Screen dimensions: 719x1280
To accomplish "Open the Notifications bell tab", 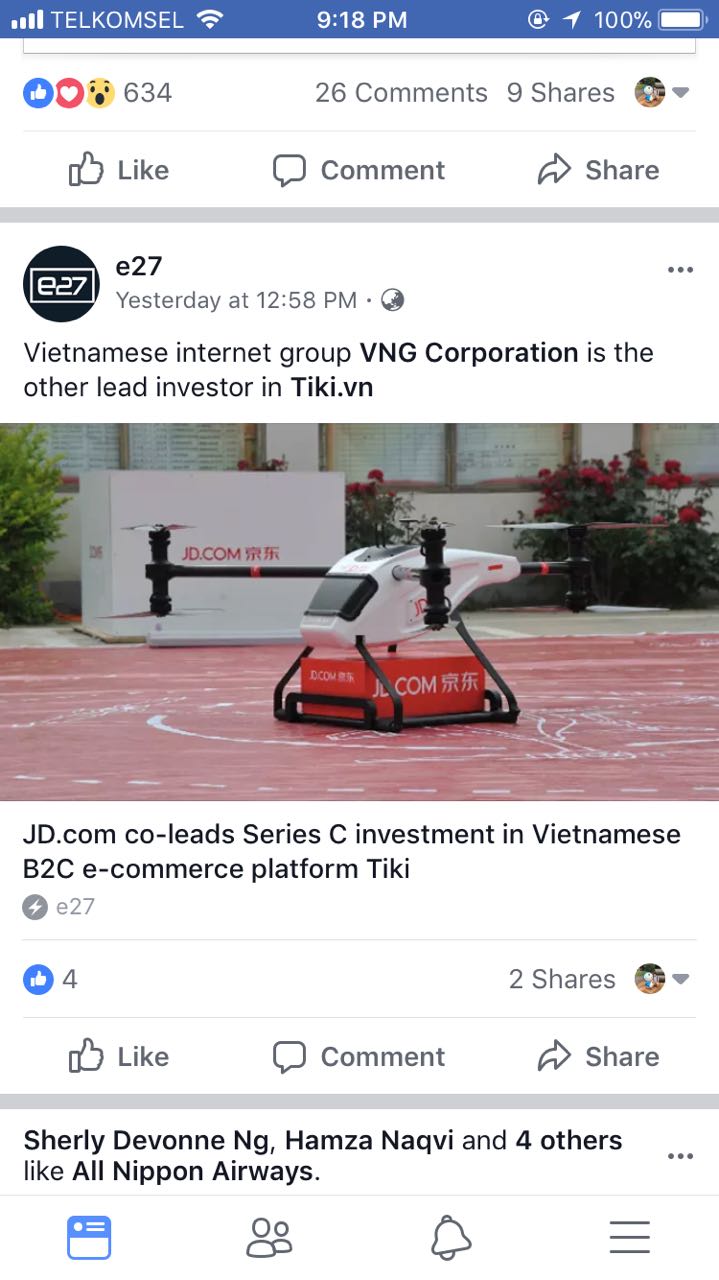I will coord(450,1238).
